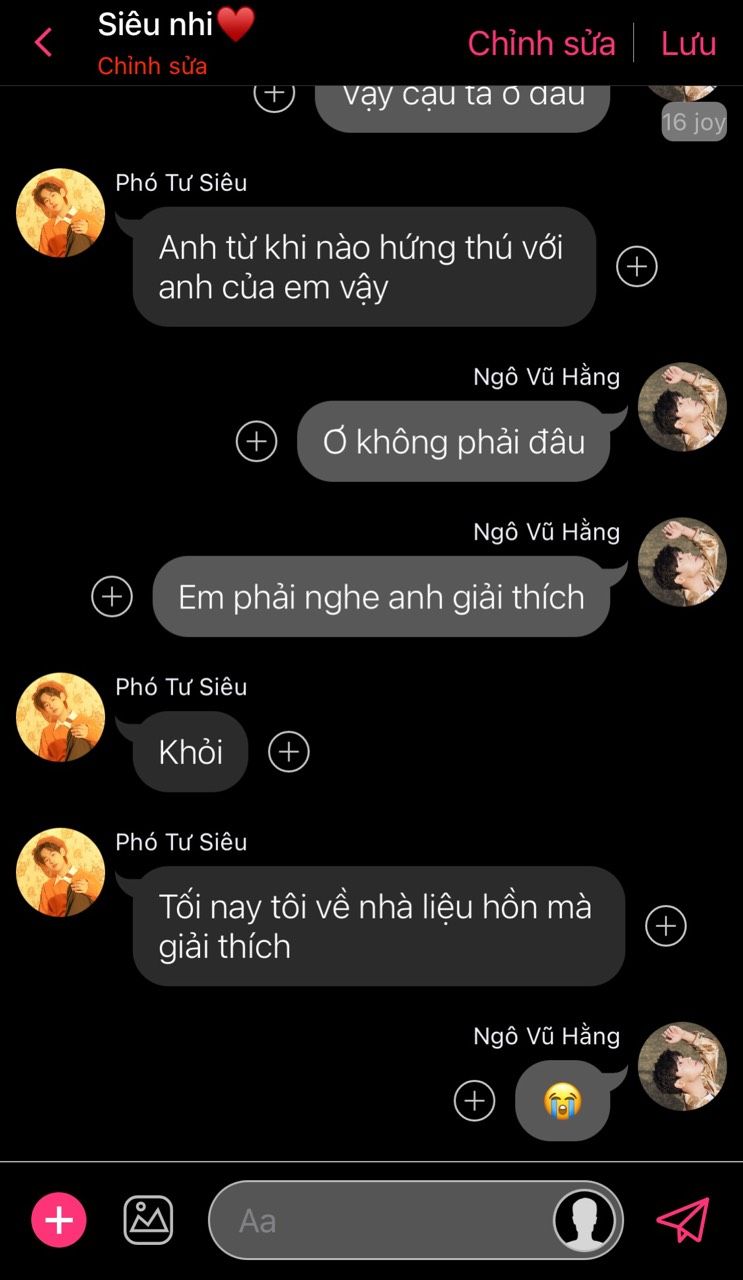Switch sender via the avatar in input
Viewport: 743px width, 1280px height.
(x=585, y=1220)
